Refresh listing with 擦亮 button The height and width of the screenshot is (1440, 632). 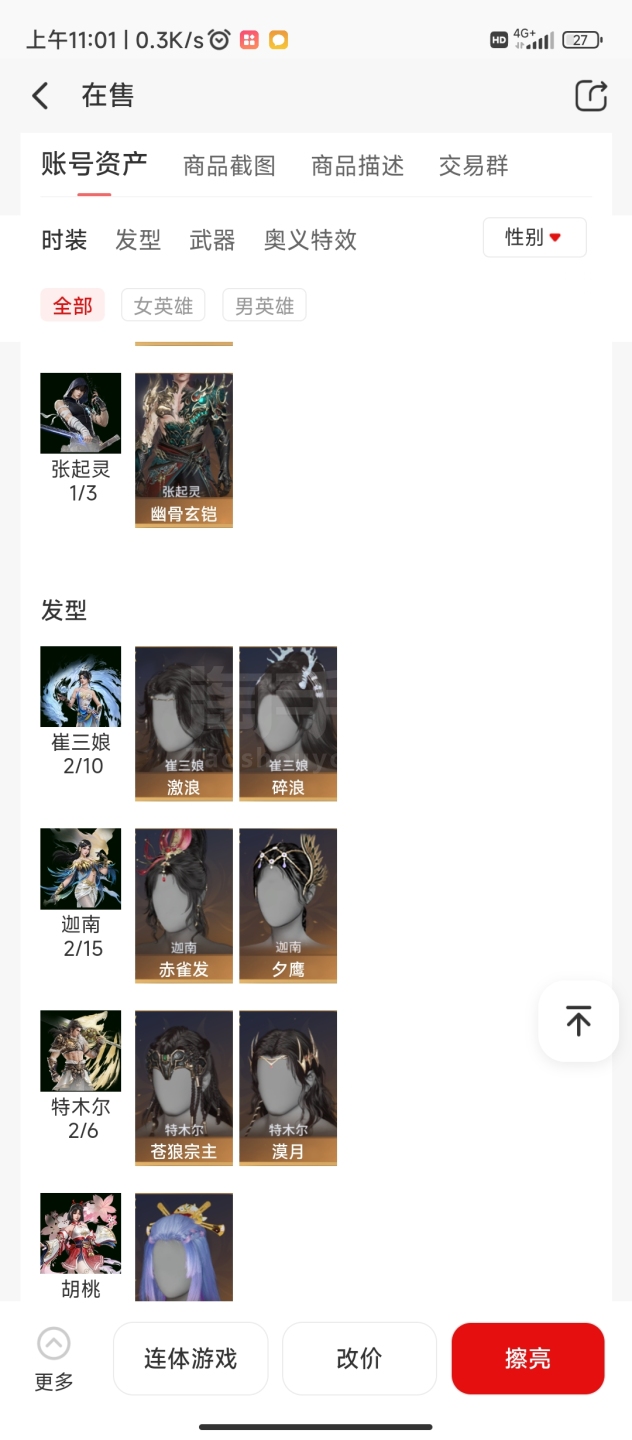(527, 1359)
